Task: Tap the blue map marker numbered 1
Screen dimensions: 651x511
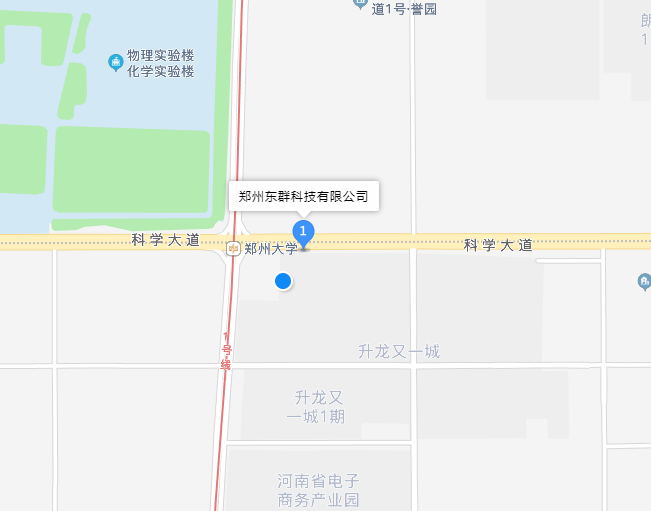Action: coord(304,233)
